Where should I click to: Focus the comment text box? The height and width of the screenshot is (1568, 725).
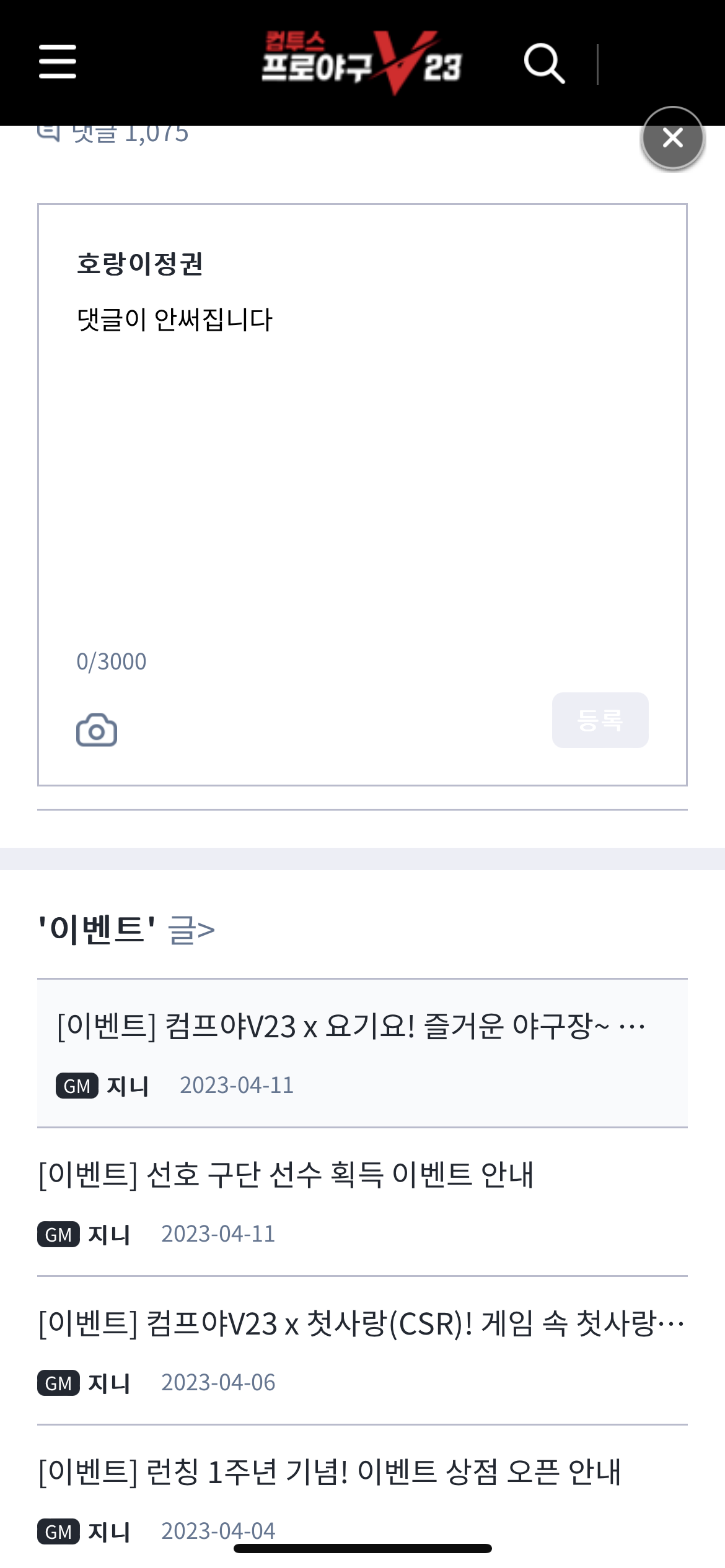coord(362,464)
